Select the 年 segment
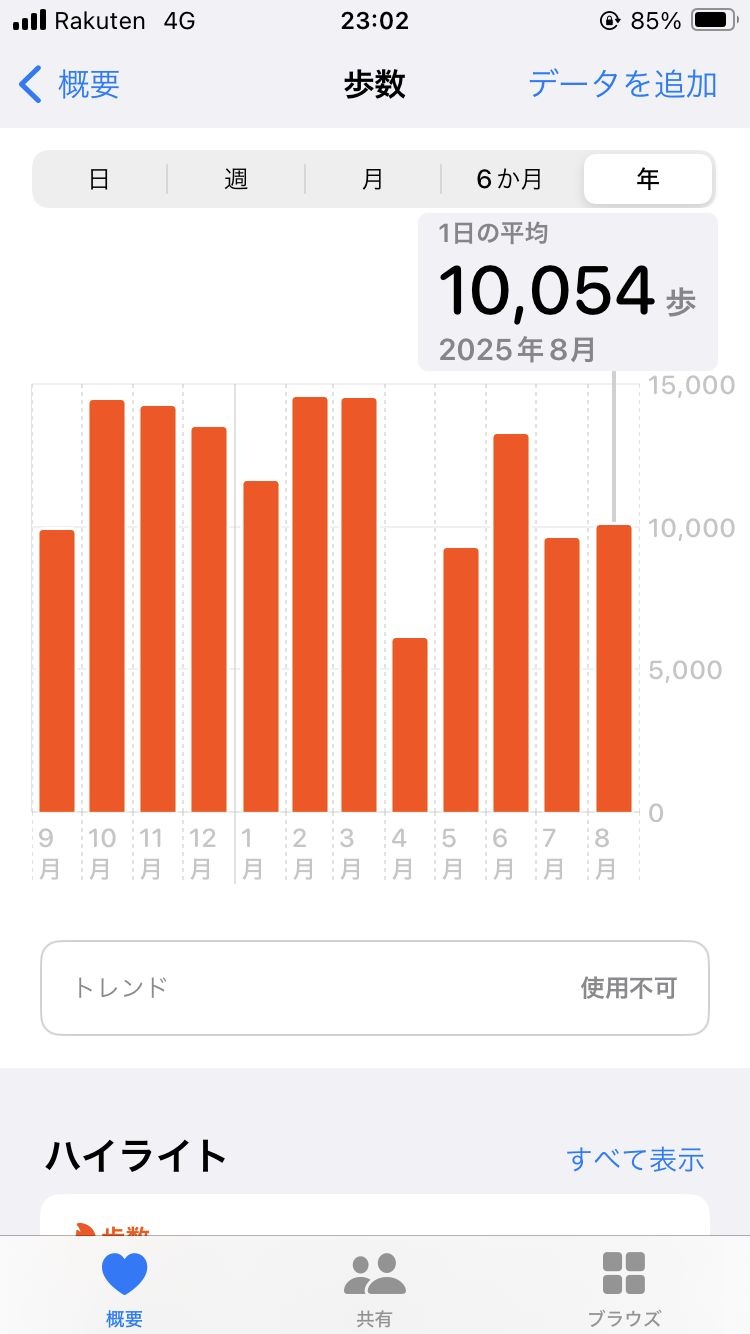 (648, 180)
